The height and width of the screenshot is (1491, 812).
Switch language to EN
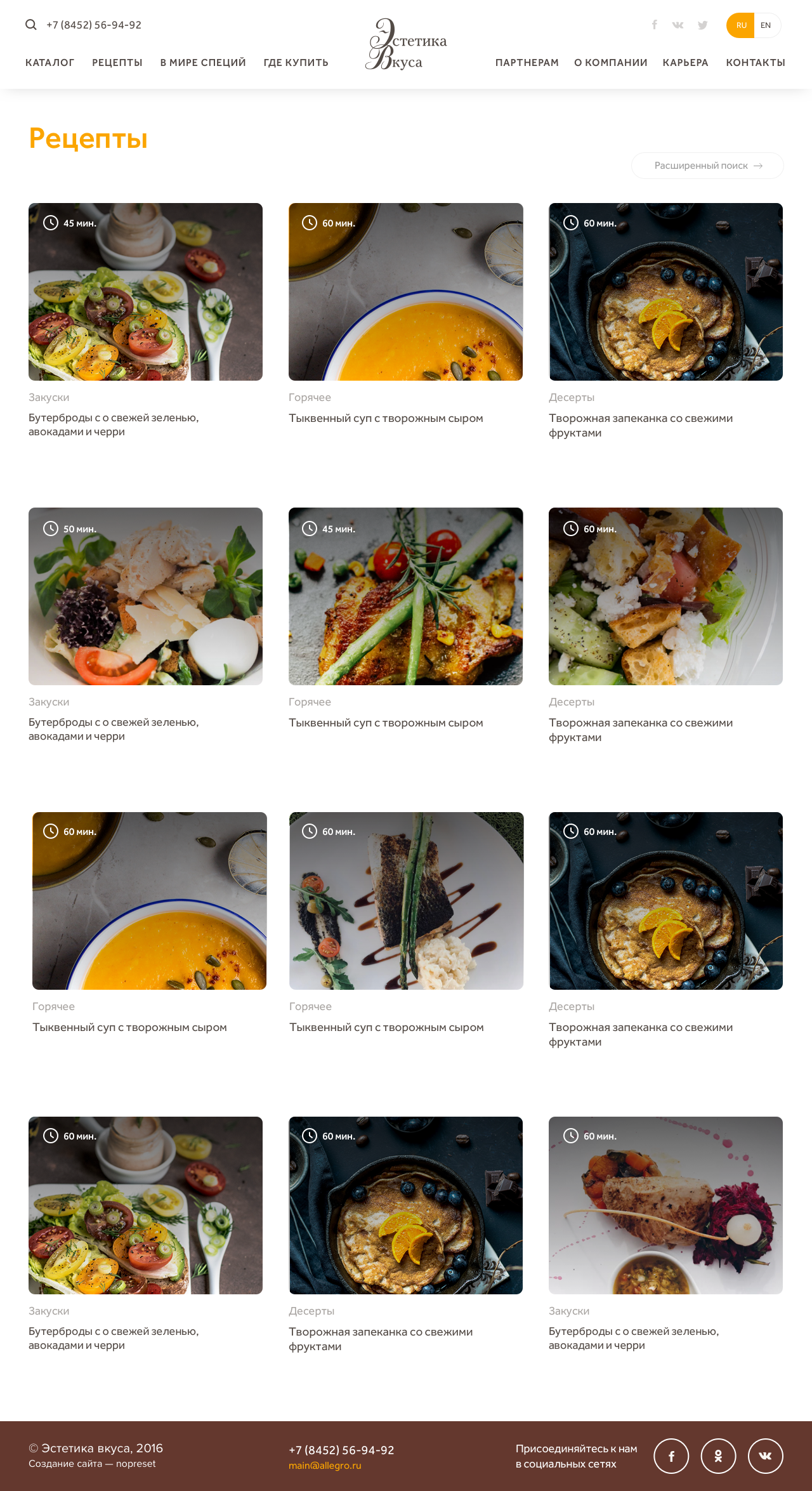point(766,25)
